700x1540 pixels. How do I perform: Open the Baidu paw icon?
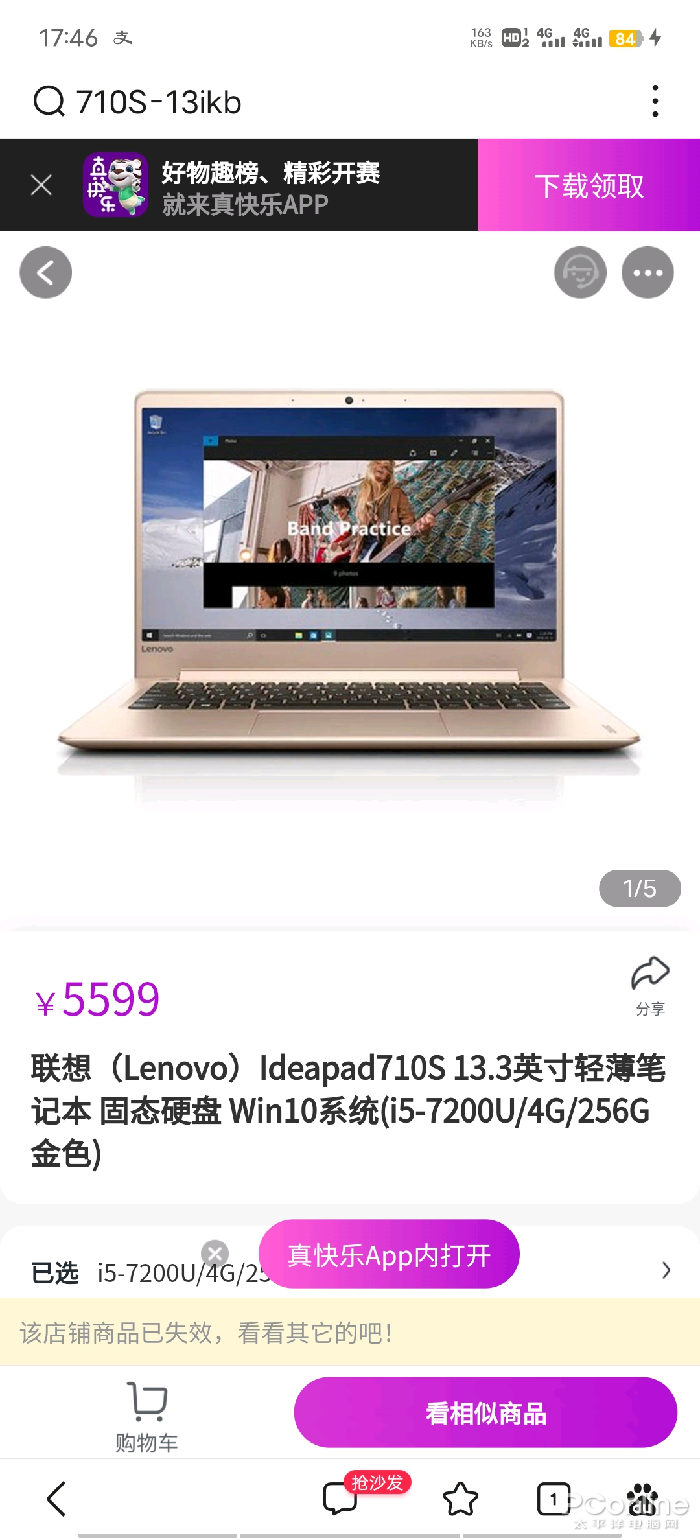click(642, 1499)
